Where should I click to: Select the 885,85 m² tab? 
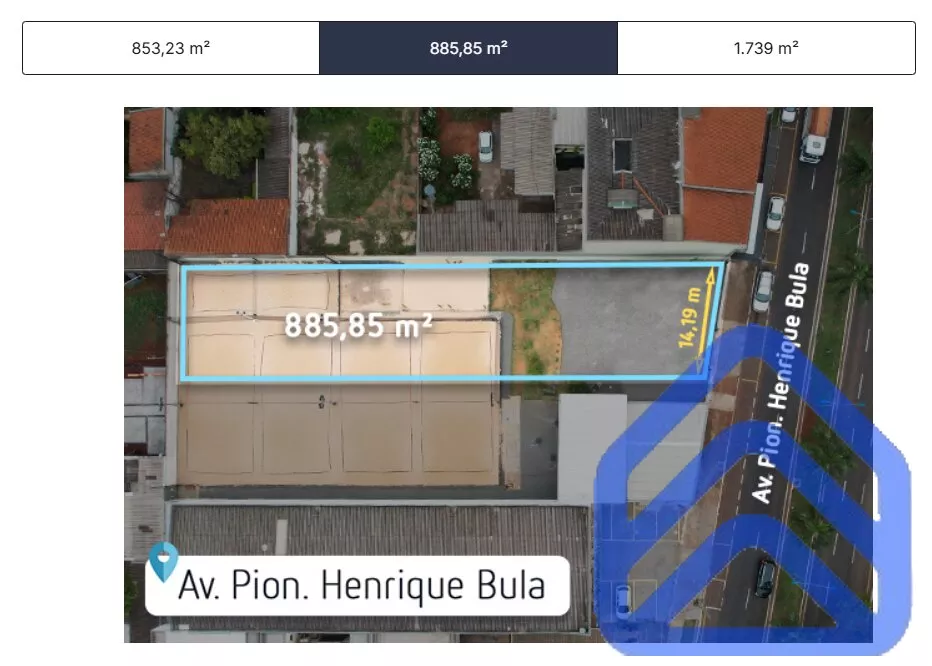(468, 48)
